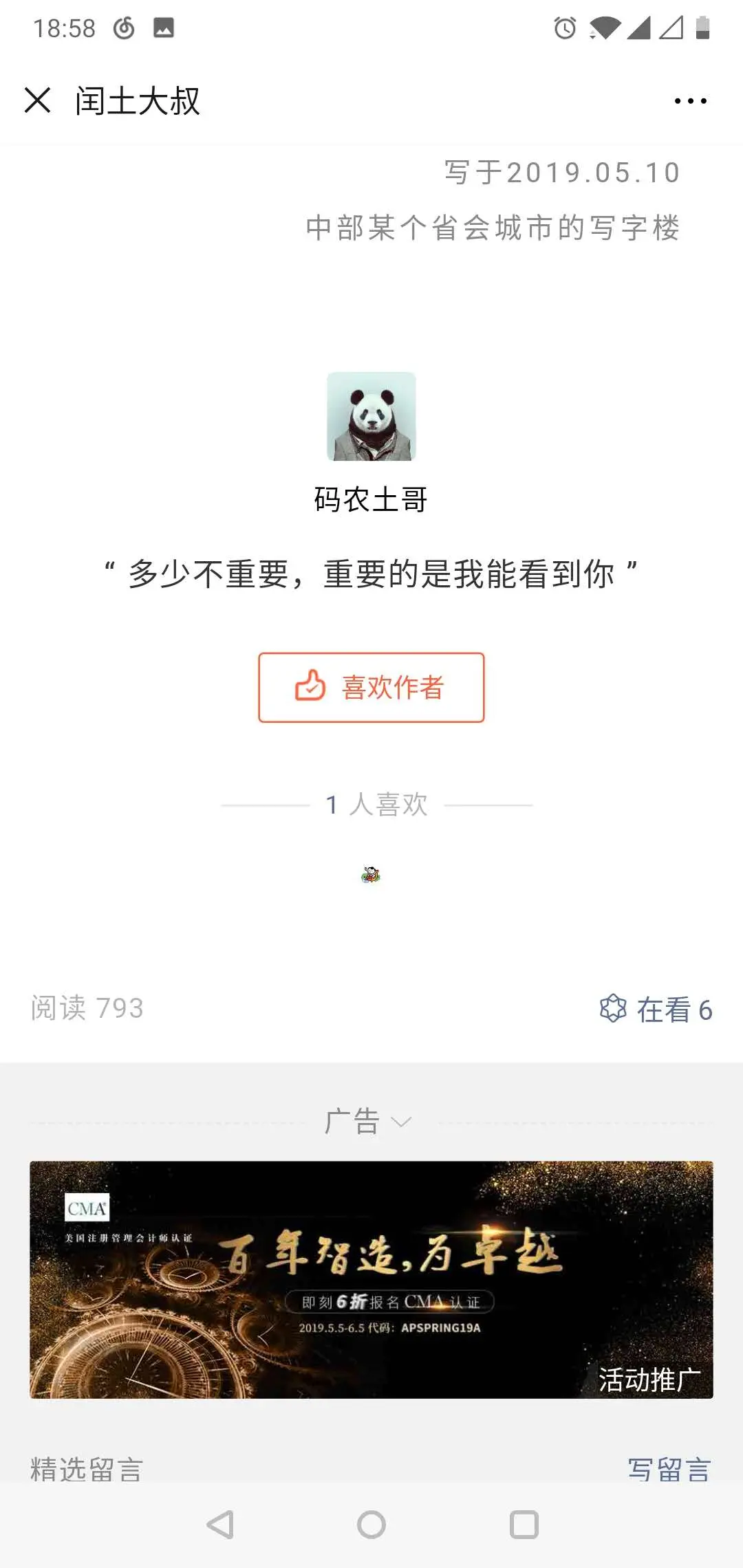Viewport: 743px width, 1568px height.
Task: Open the three-dot overflow menu
Action: point(690,101)
